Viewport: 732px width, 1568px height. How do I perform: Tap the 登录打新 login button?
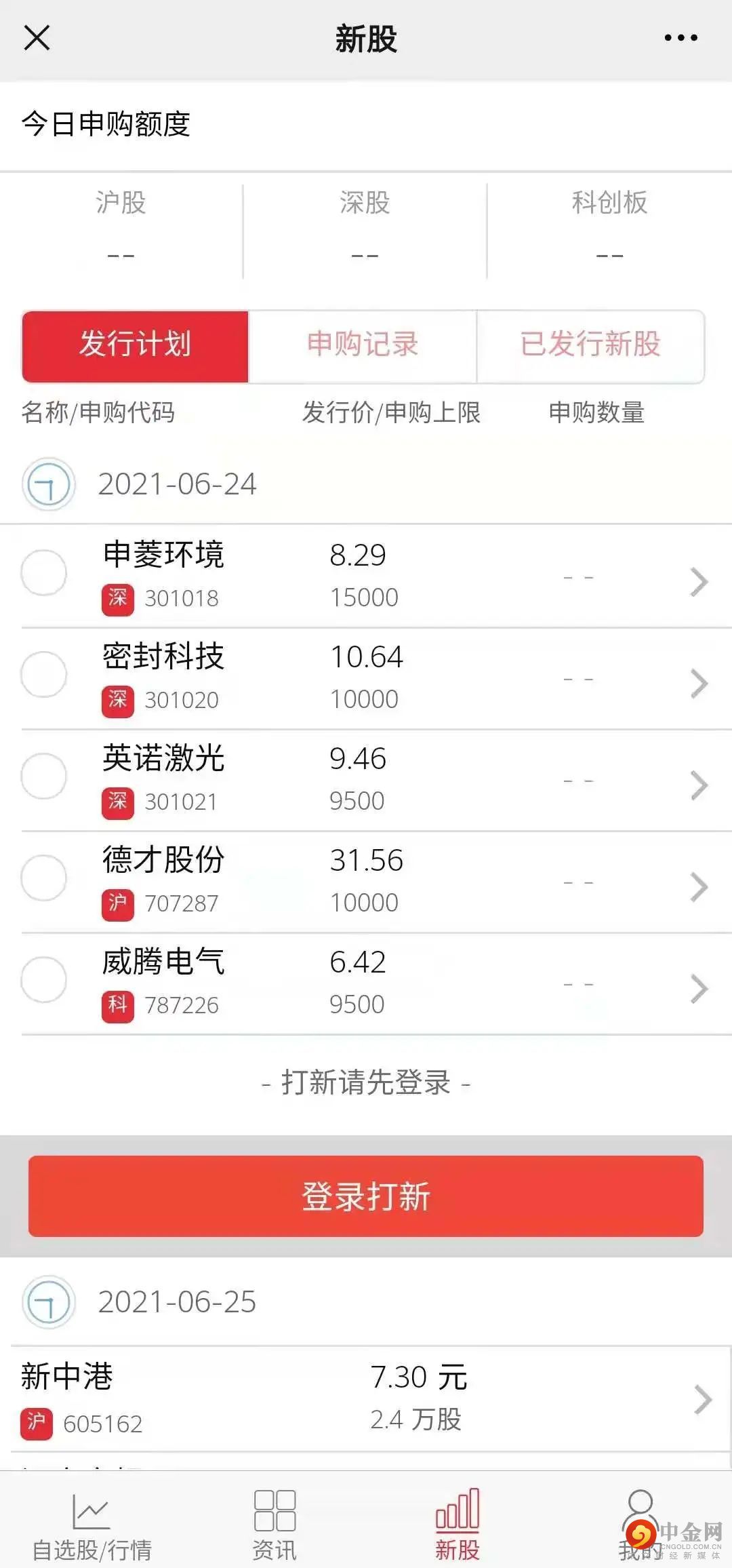(366, 1196)
